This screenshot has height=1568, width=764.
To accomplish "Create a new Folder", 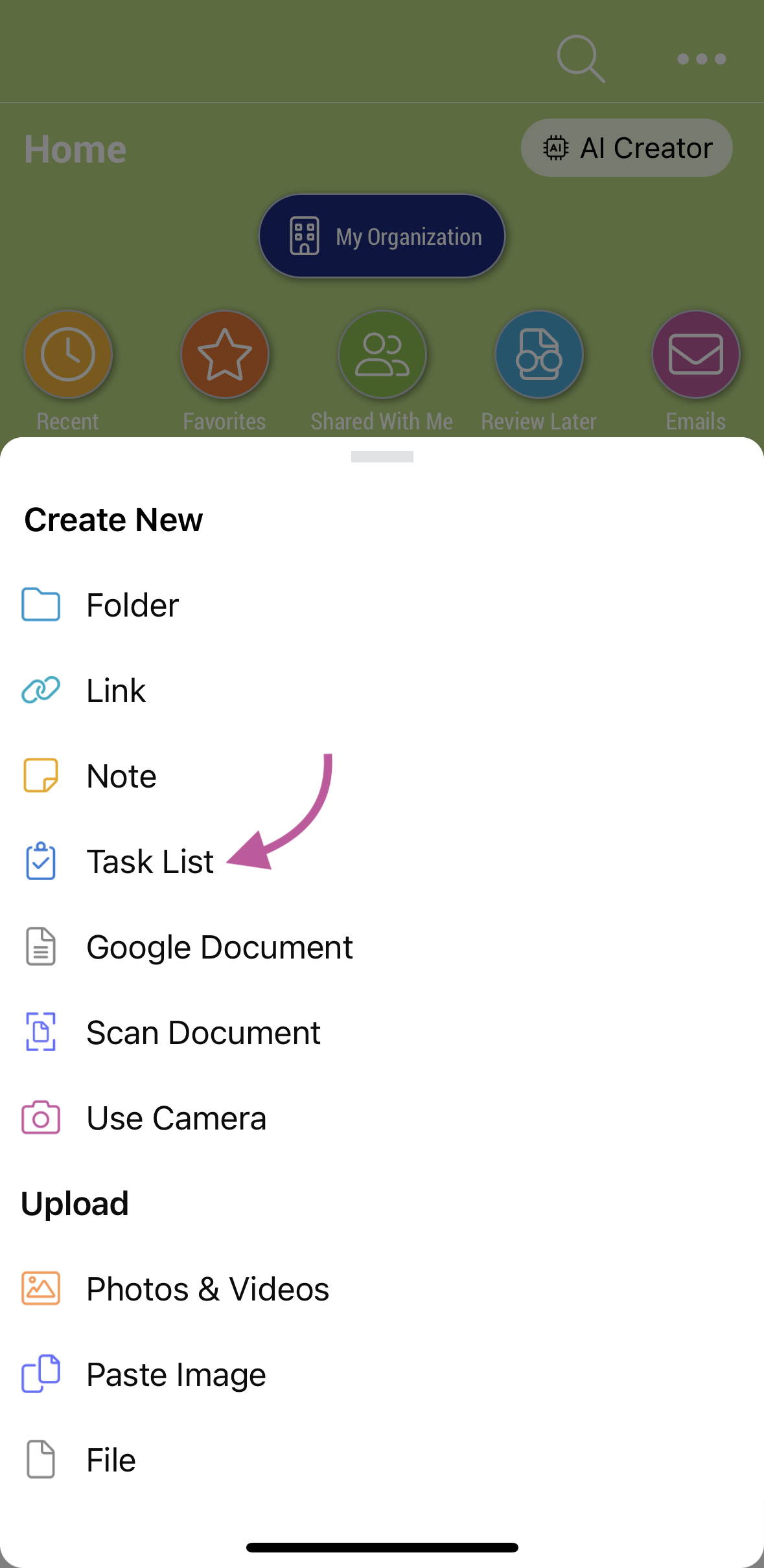I will tap(132, 605).
